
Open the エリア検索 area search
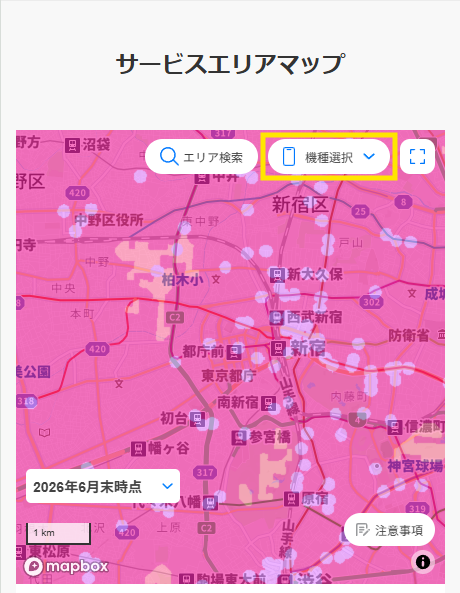click(201, 157)
